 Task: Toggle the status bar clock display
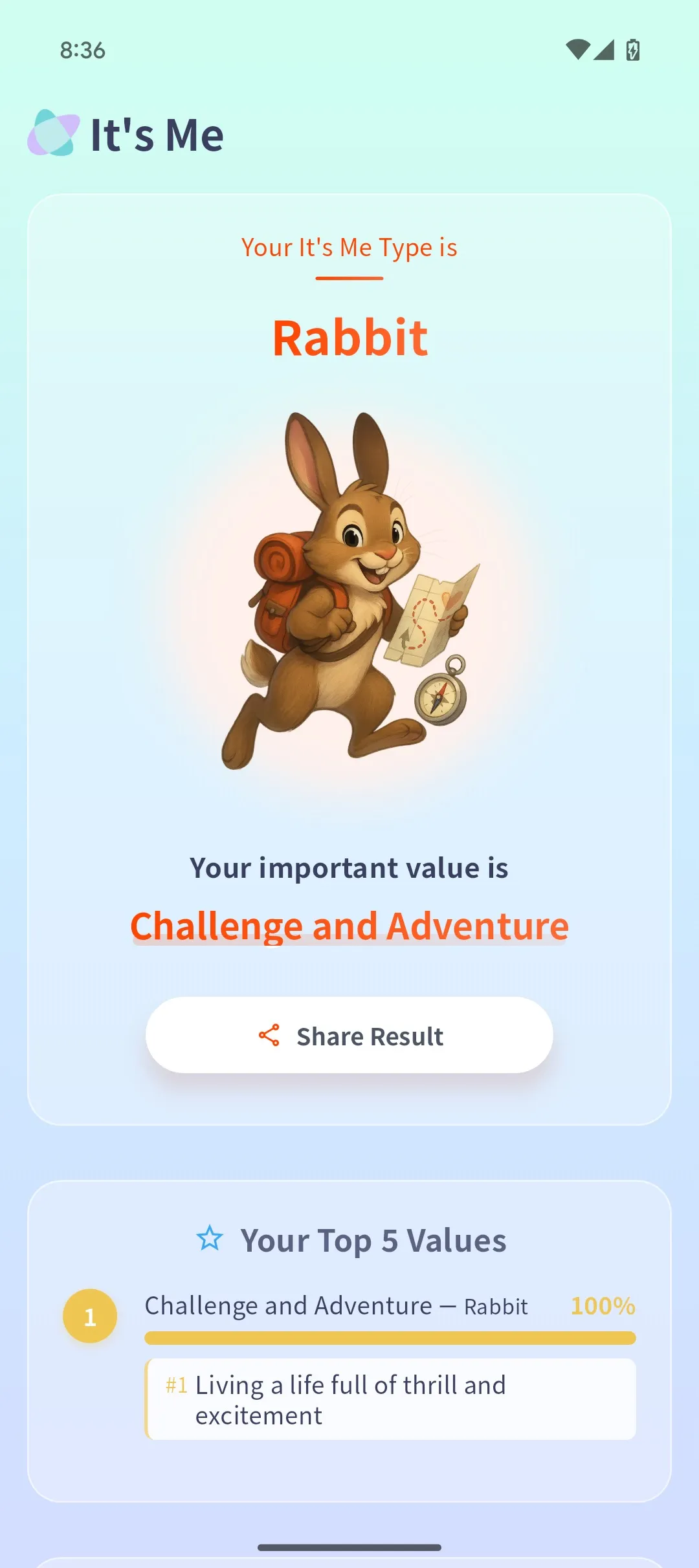[83, 50]
